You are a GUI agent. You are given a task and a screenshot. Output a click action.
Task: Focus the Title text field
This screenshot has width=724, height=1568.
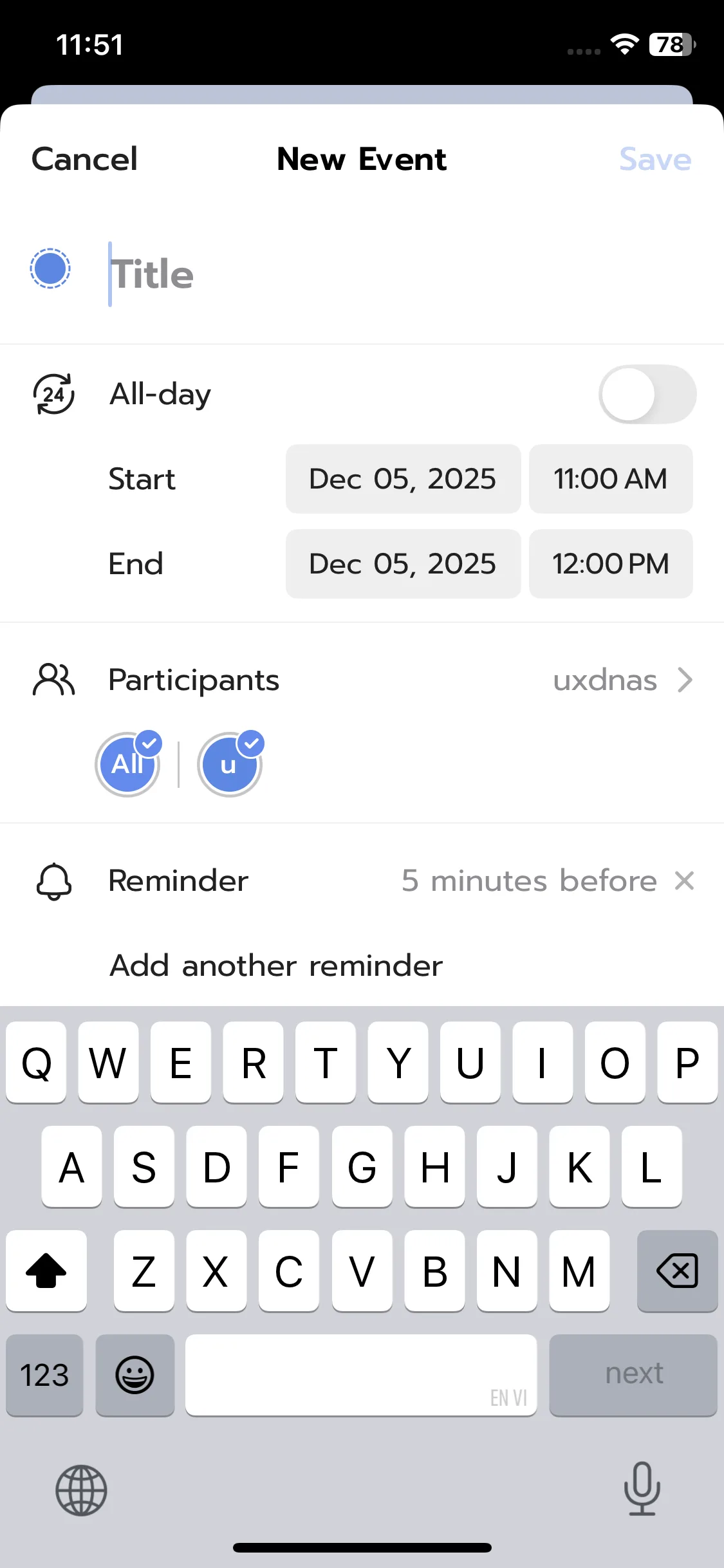[x=386, y=274]
